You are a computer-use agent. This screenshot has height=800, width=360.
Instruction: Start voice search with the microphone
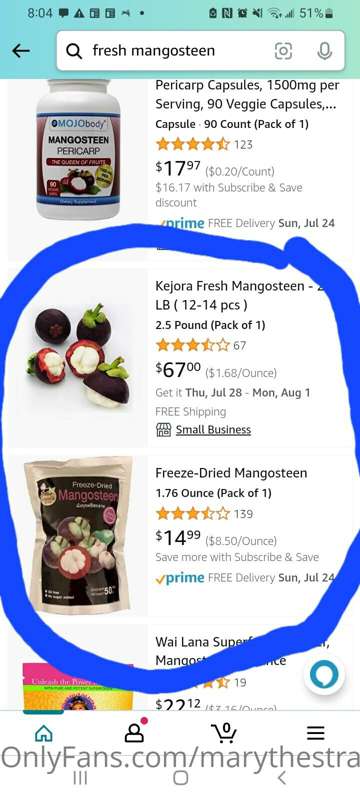[324, 51]
